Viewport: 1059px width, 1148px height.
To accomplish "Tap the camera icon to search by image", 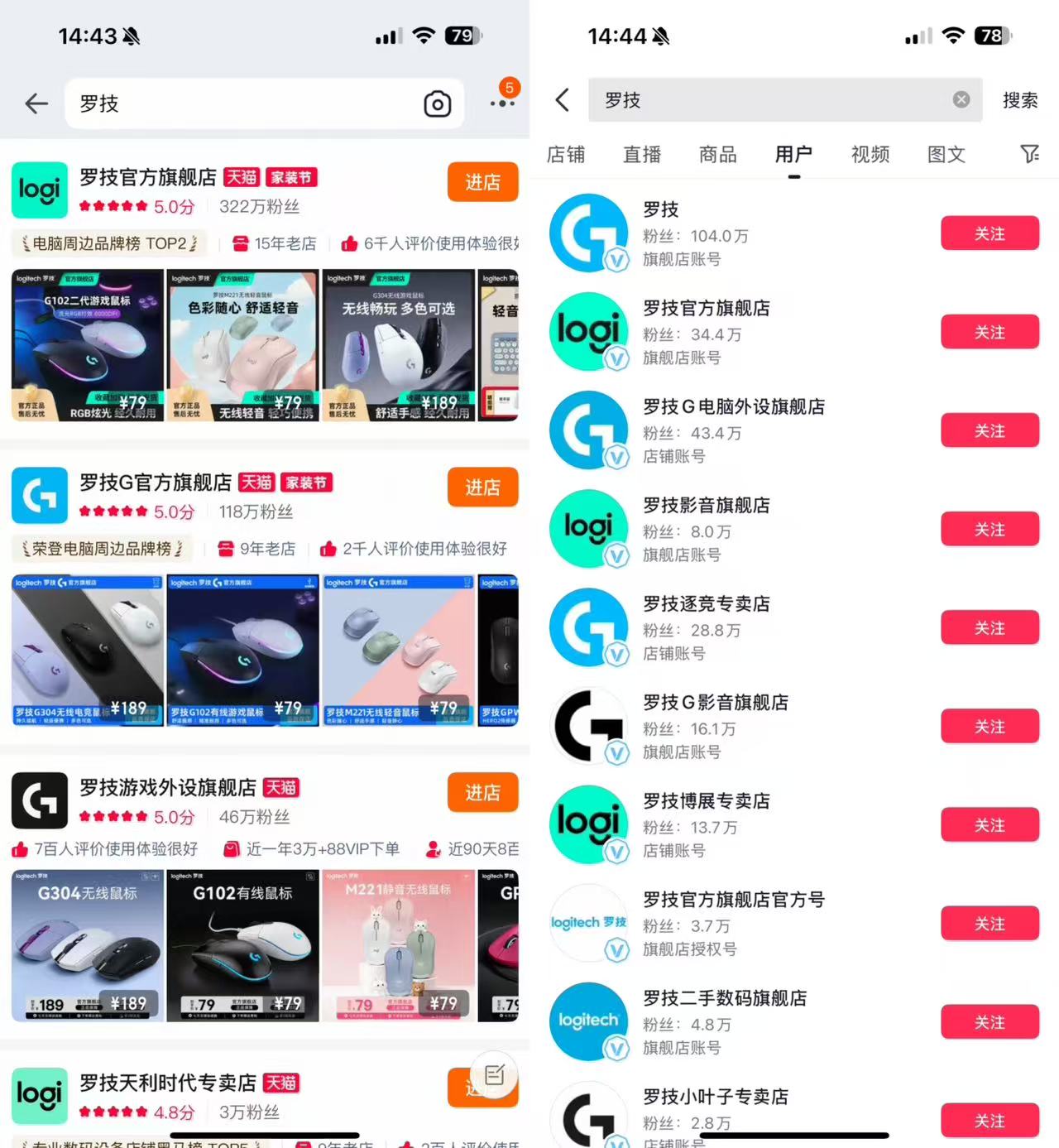I will click(438, 103).
